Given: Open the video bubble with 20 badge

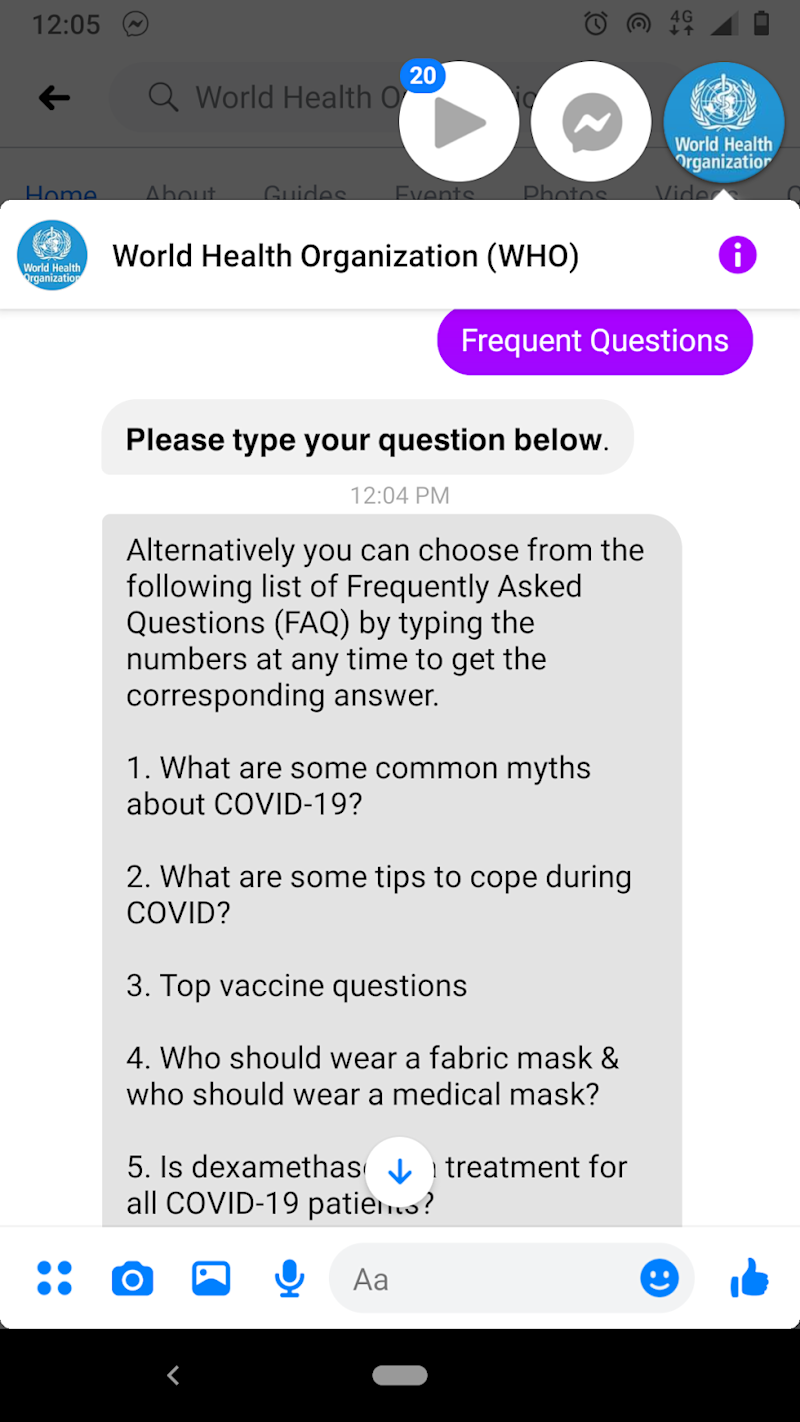Looking at the screenshot, I should point(459,122).
